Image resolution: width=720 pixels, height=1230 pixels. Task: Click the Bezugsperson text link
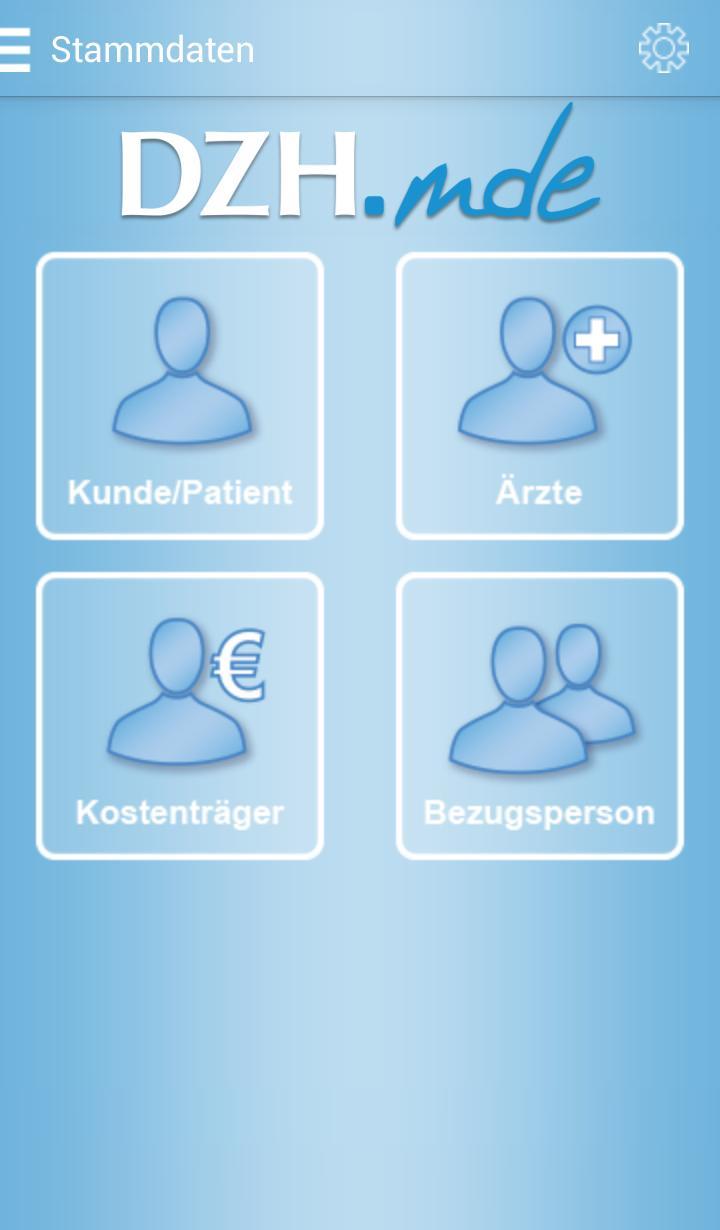[540, 811]
